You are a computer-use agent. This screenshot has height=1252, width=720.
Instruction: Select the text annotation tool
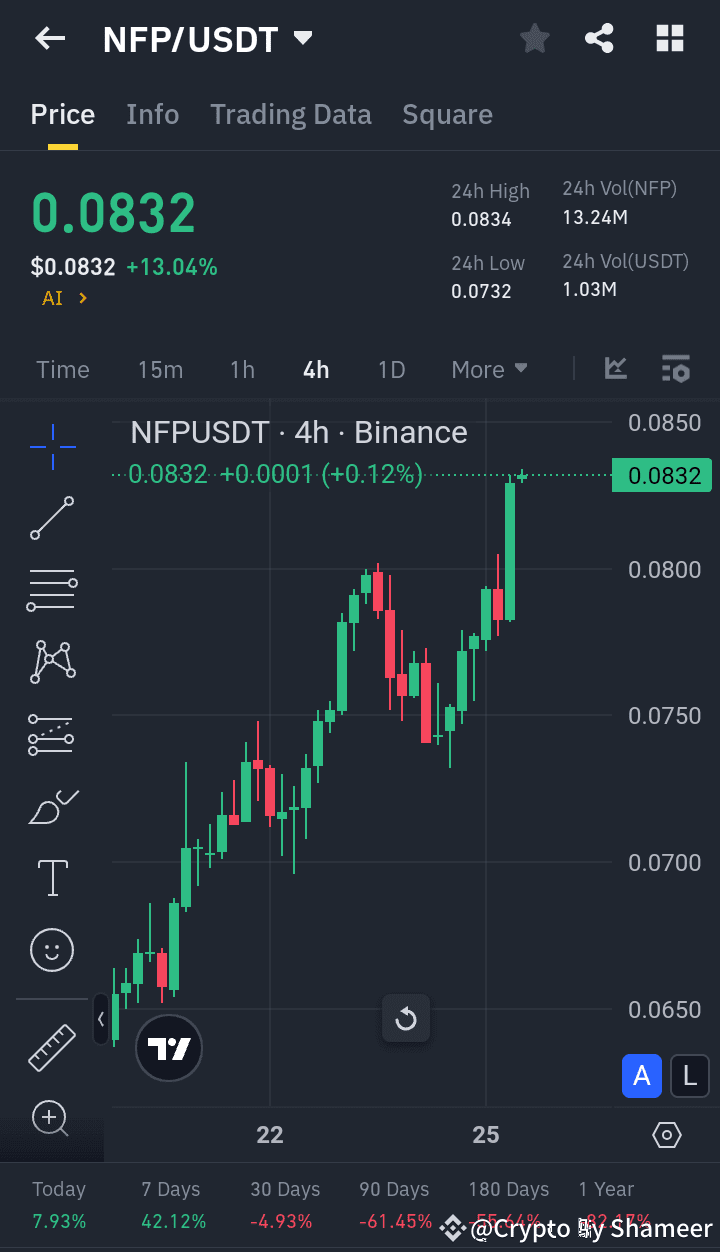click(x=51, y=877)
